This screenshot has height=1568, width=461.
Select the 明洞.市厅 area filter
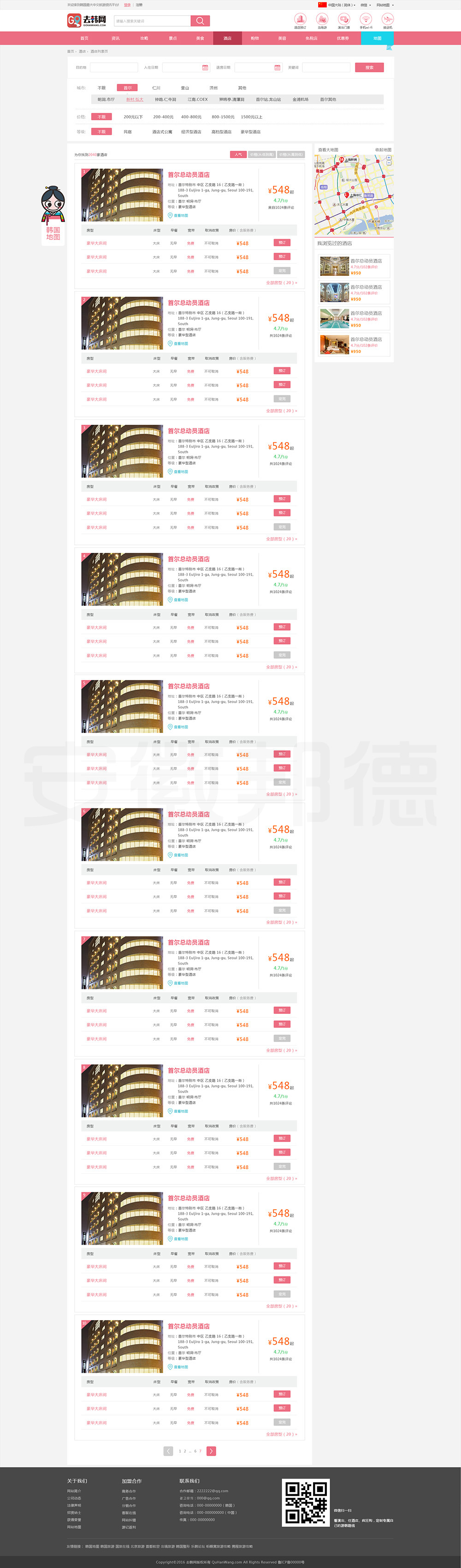point(106,99)
